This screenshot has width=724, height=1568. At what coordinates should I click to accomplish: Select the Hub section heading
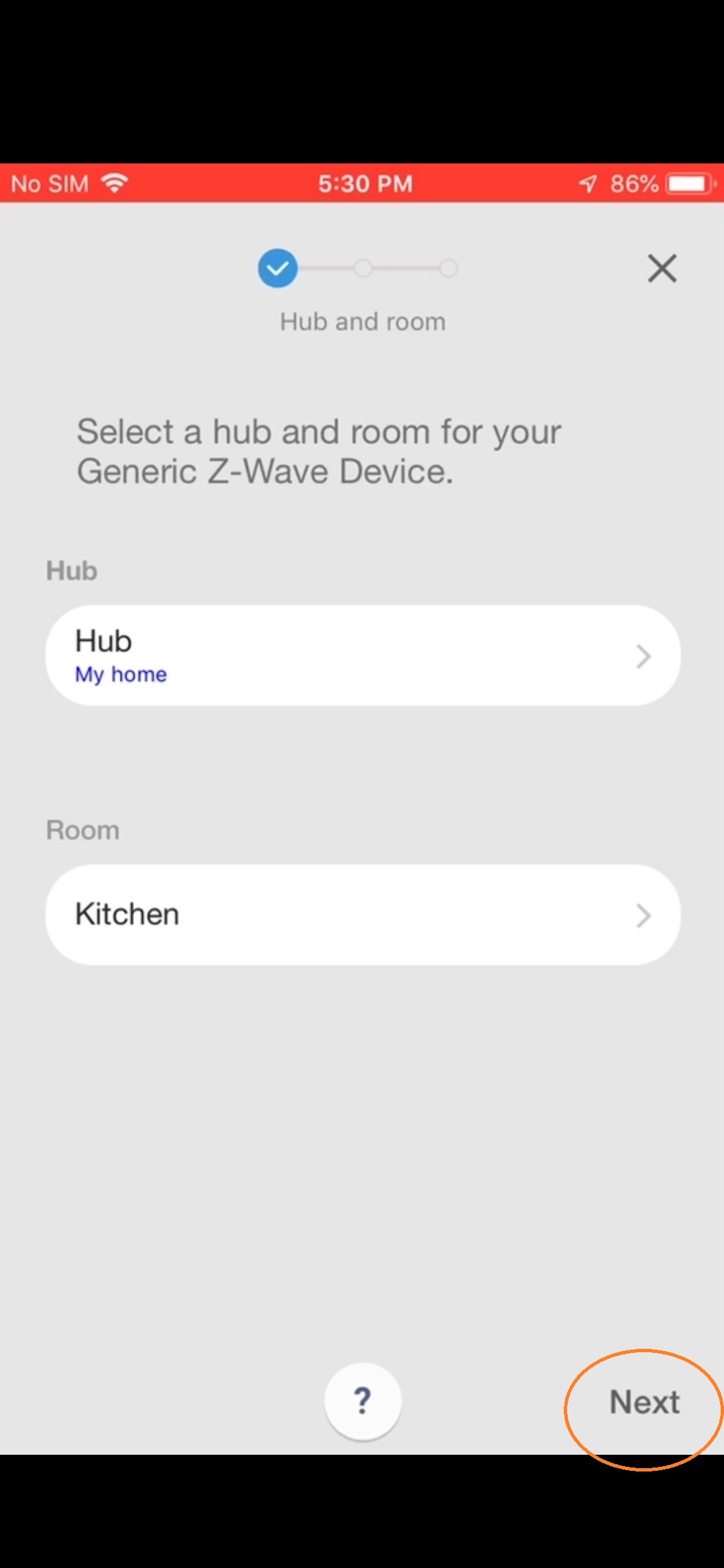coord(71,570)
